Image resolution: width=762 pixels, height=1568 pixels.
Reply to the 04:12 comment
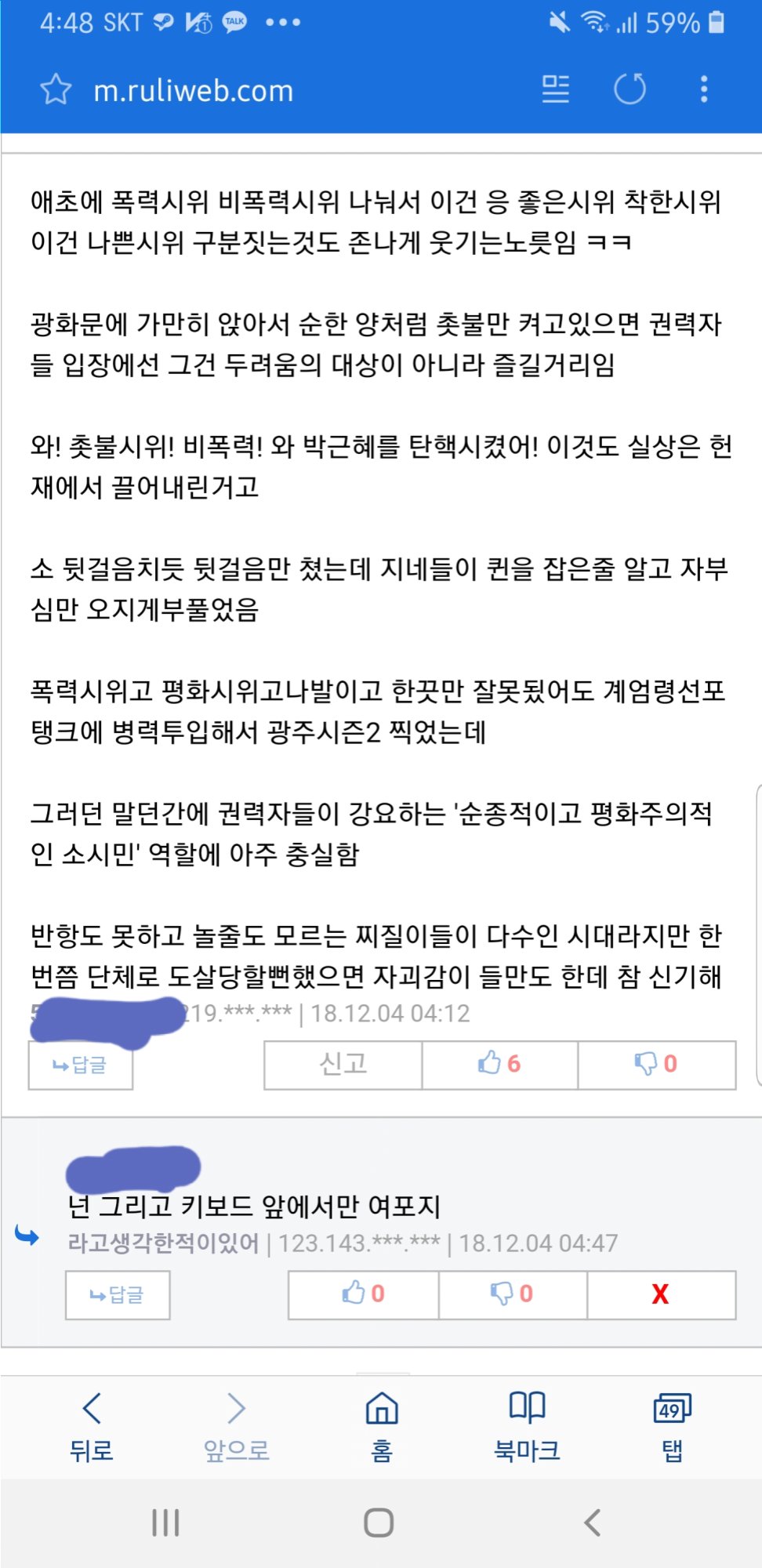[81, 1065]
